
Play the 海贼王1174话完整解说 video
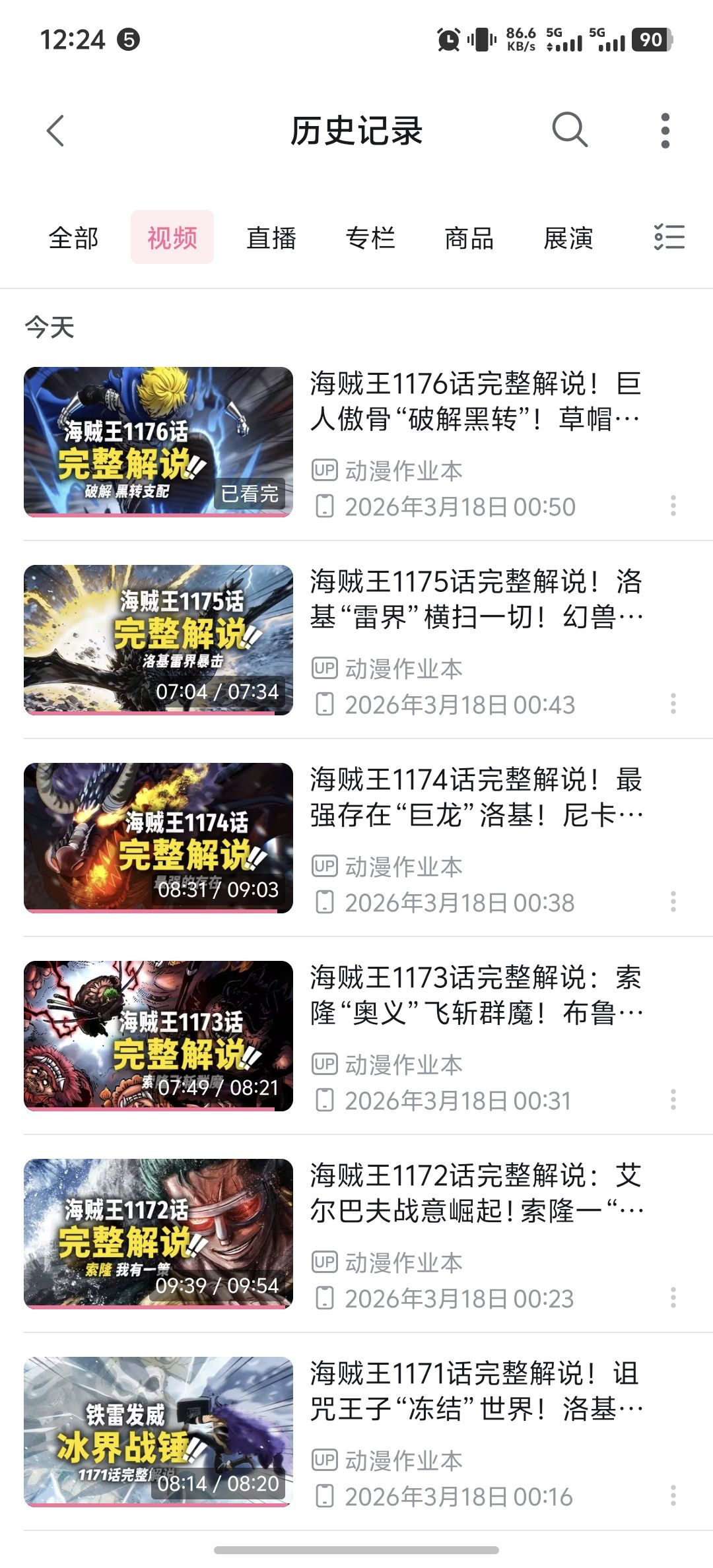click(x=158, y=837)
